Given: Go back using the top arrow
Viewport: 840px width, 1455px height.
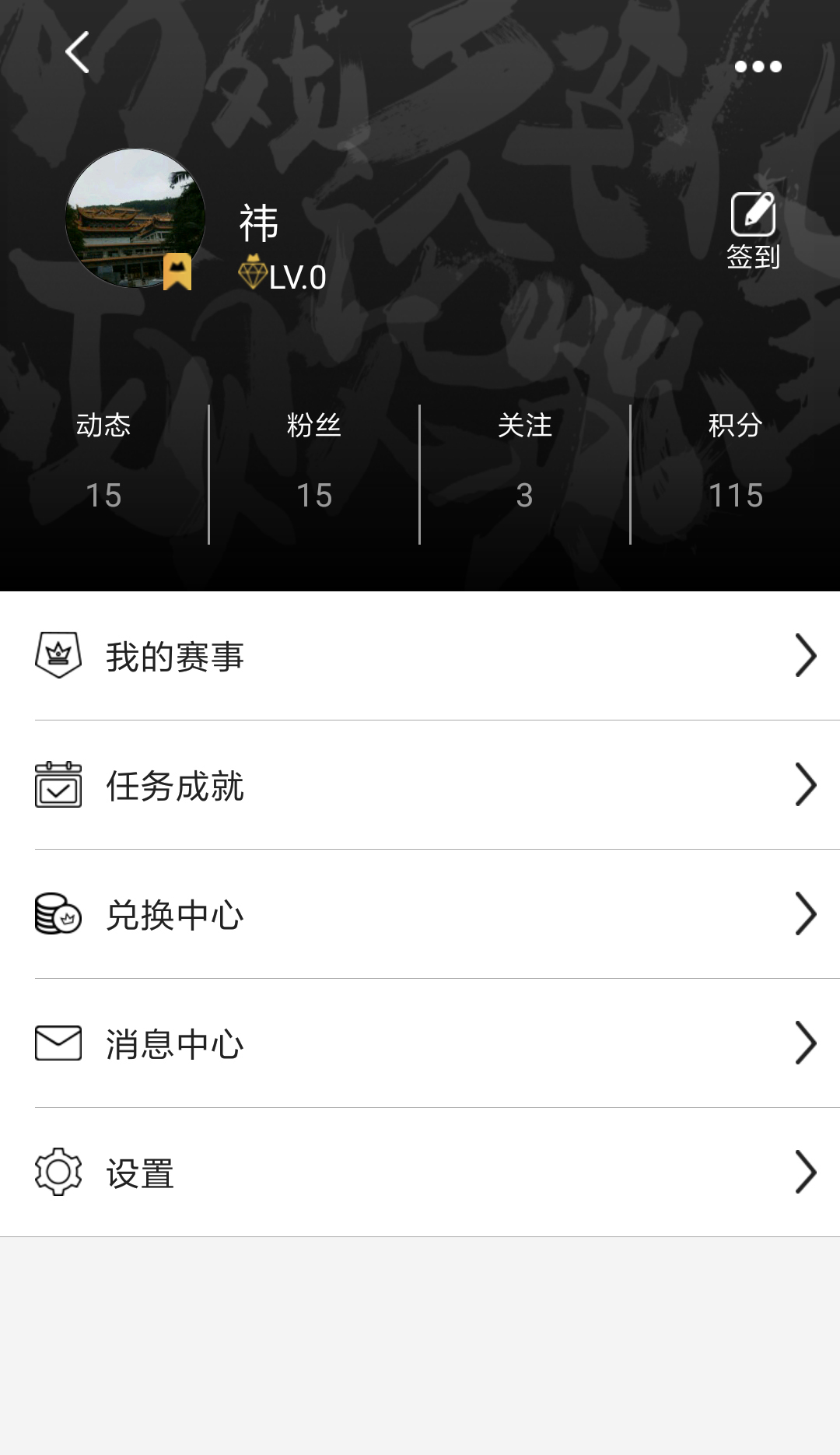Looking at the screenshot, I should tap(77, 53).
